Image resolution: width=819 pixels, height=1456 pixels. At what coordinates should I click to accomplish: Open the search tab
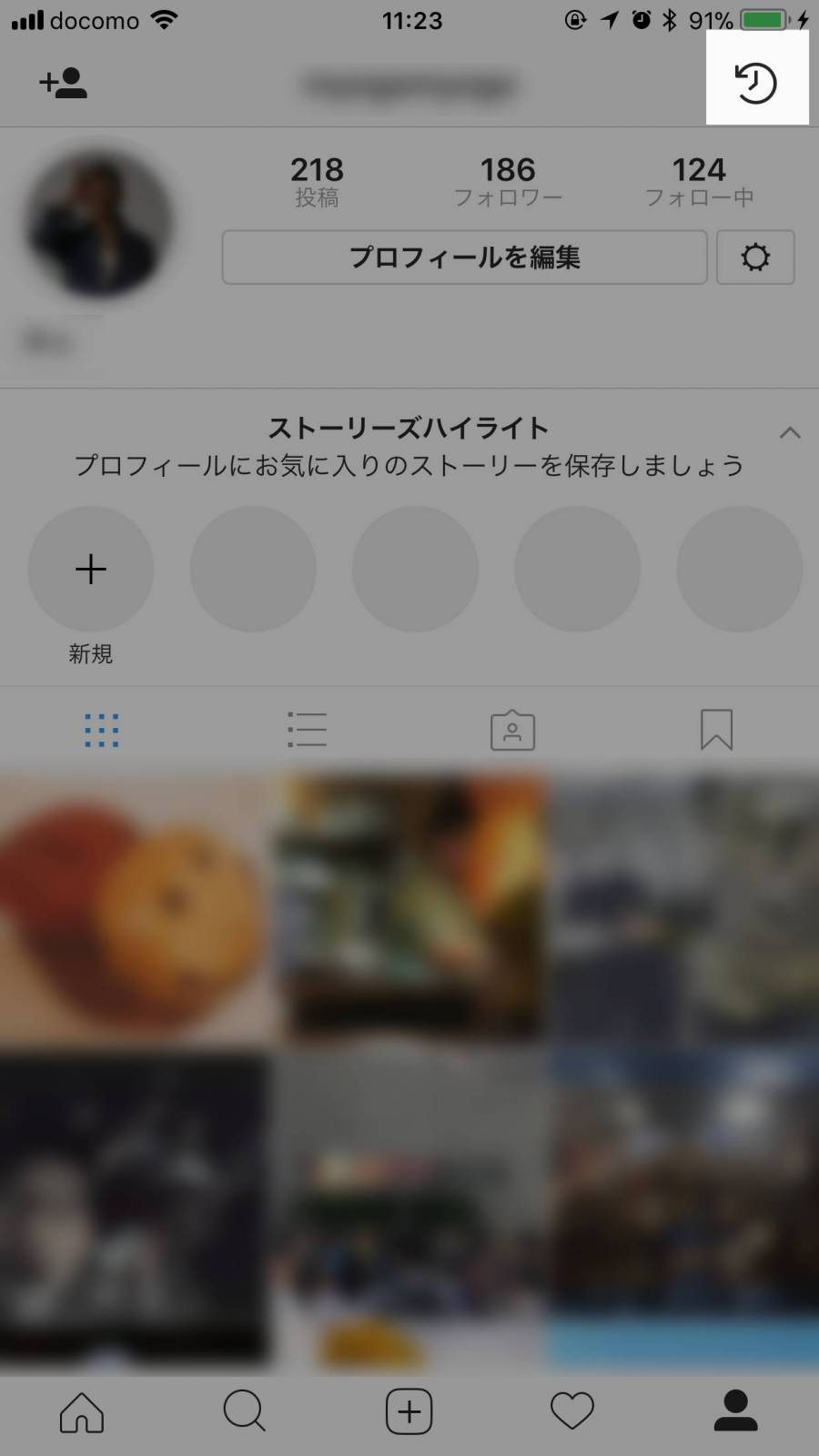(245, 1411)
